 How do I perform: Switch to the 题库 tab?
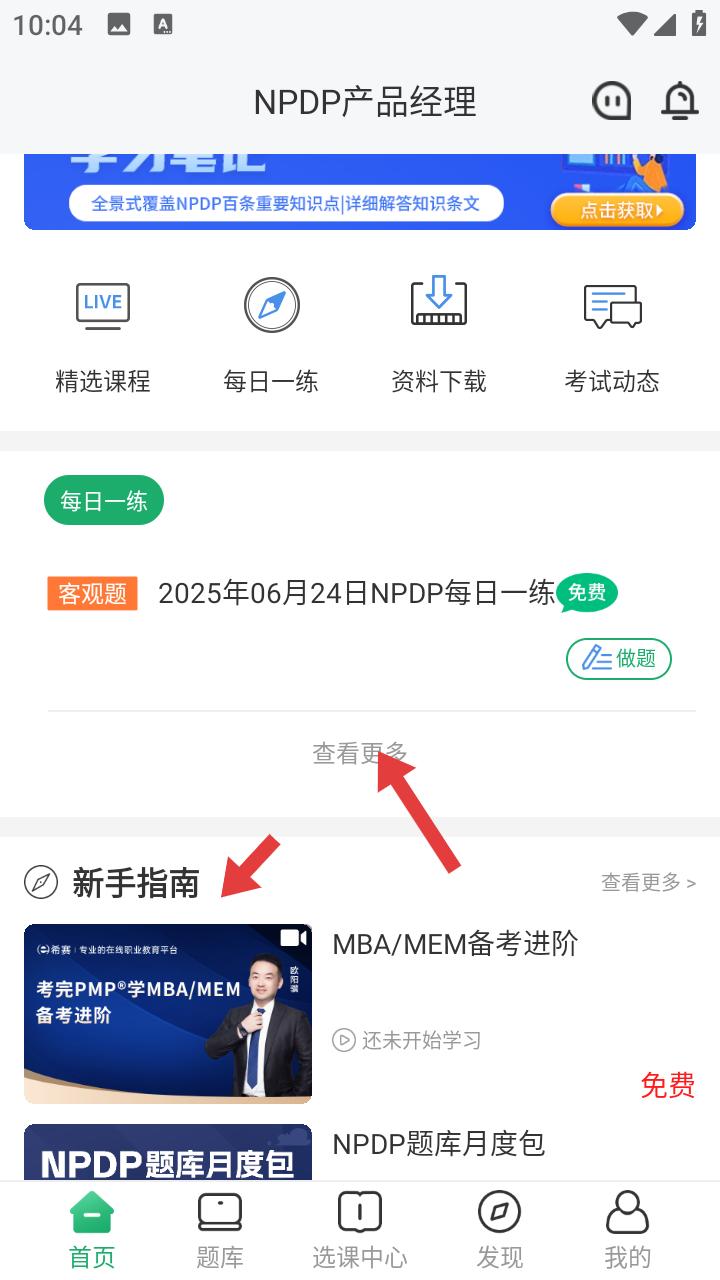(220, 1231)
